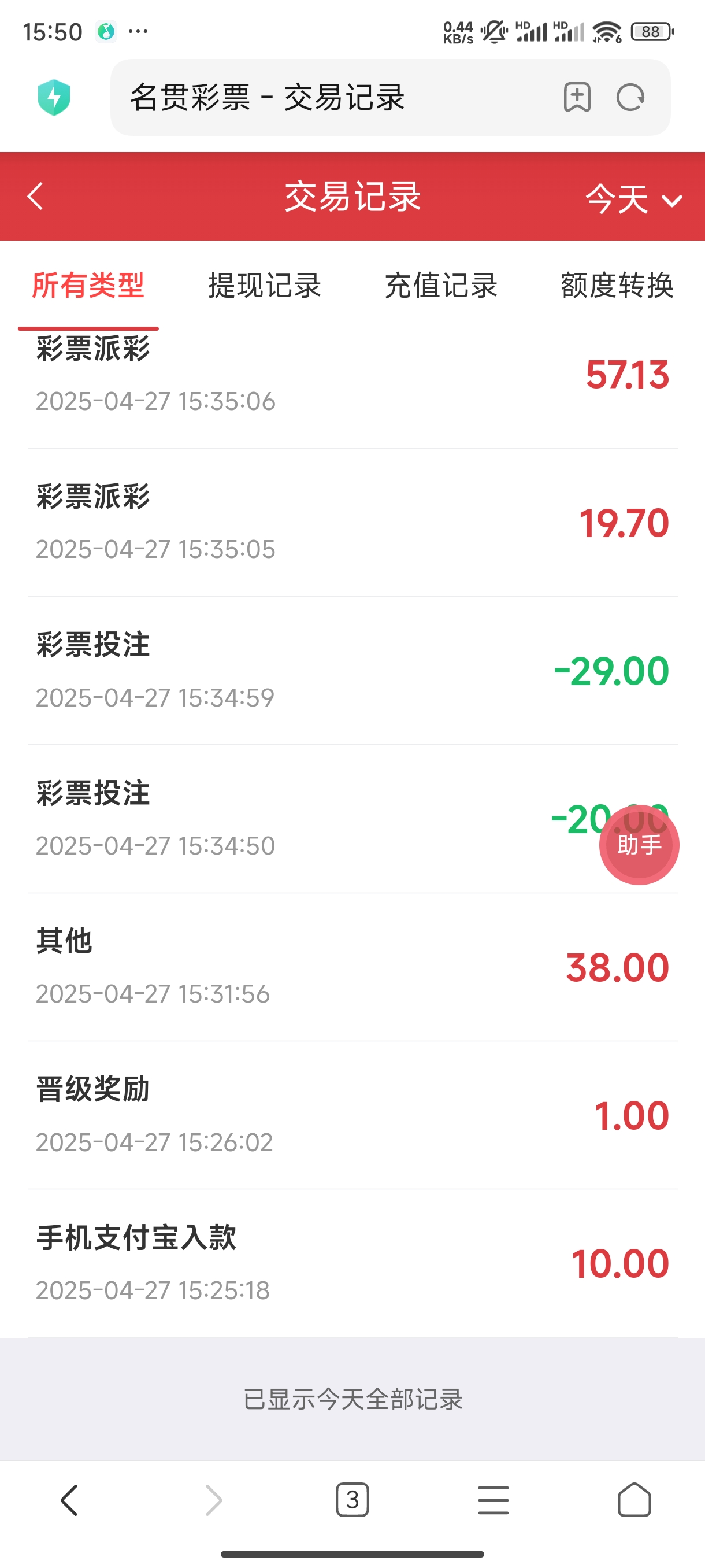Bookmark this page in the address bar
Image resolution: width=705 pixels, height=1568 pixels.
[x=577, y=97]
